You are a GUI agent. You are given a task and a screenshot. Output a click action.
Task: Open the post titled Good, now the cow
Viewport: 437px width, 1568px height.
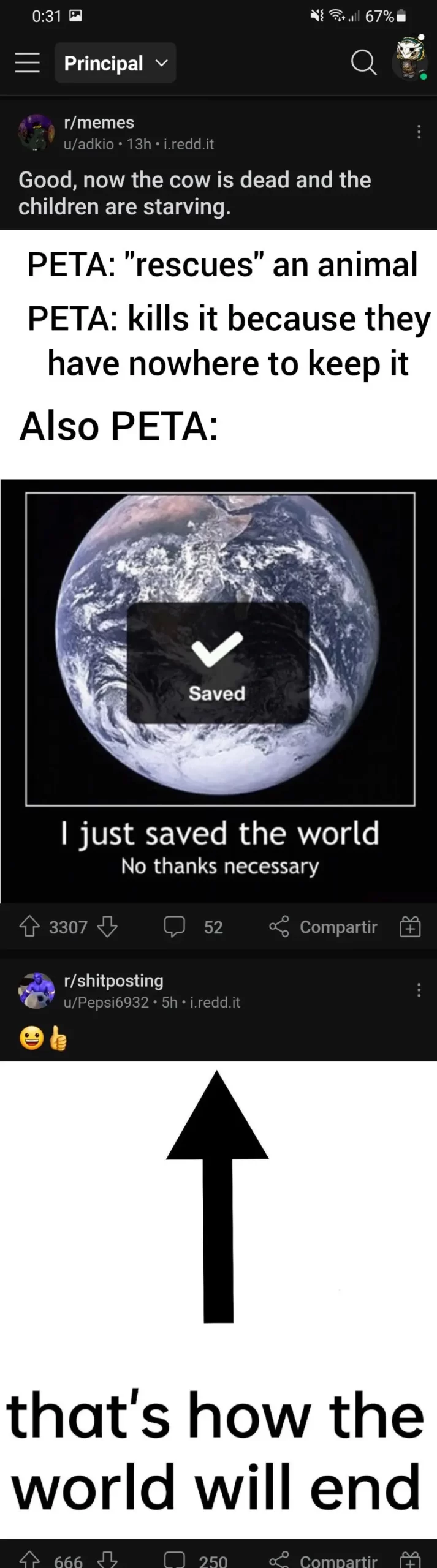(195, 193)
